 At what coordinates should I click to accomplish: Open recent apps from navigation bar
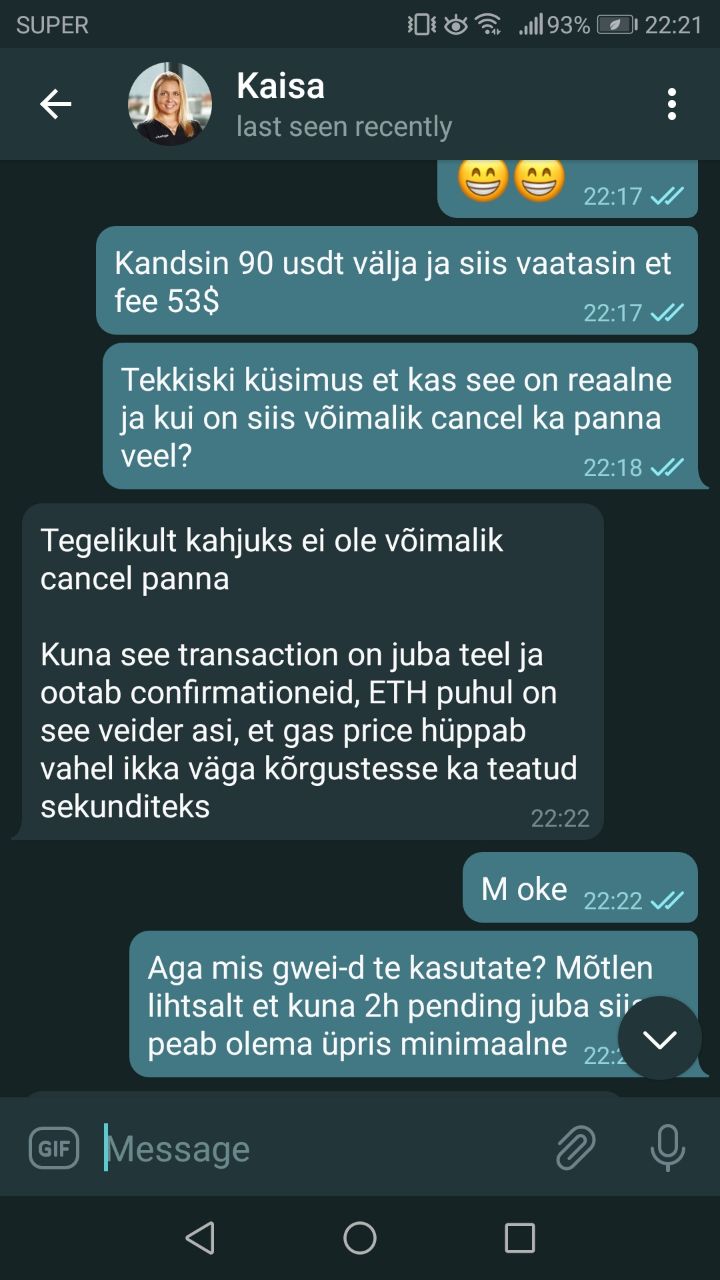coord(519,1238)
